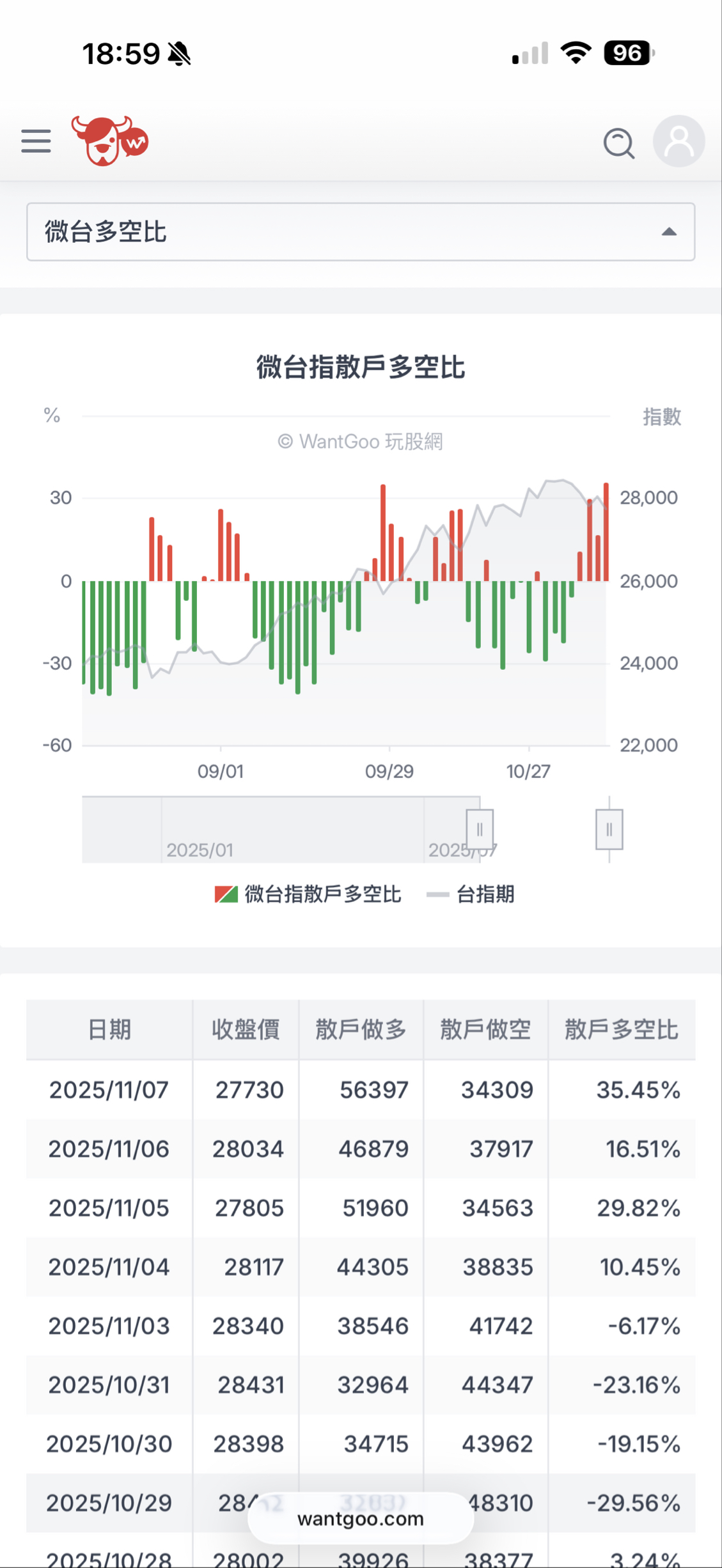Tap the right range slider handle

pos(609,829)
